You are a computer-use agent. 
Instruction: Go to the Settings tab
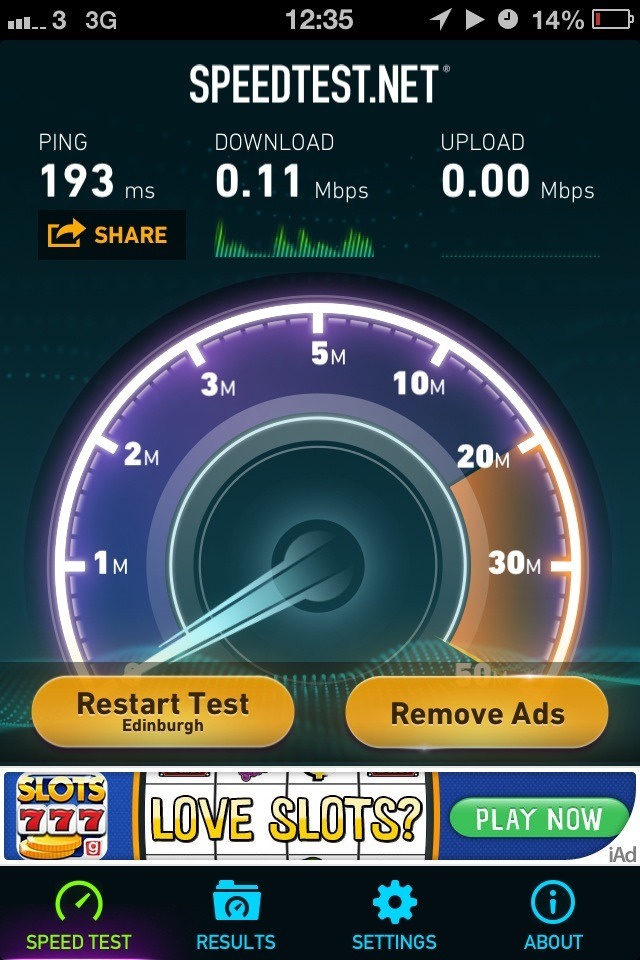pyautogui.click(x=394, y=916)
